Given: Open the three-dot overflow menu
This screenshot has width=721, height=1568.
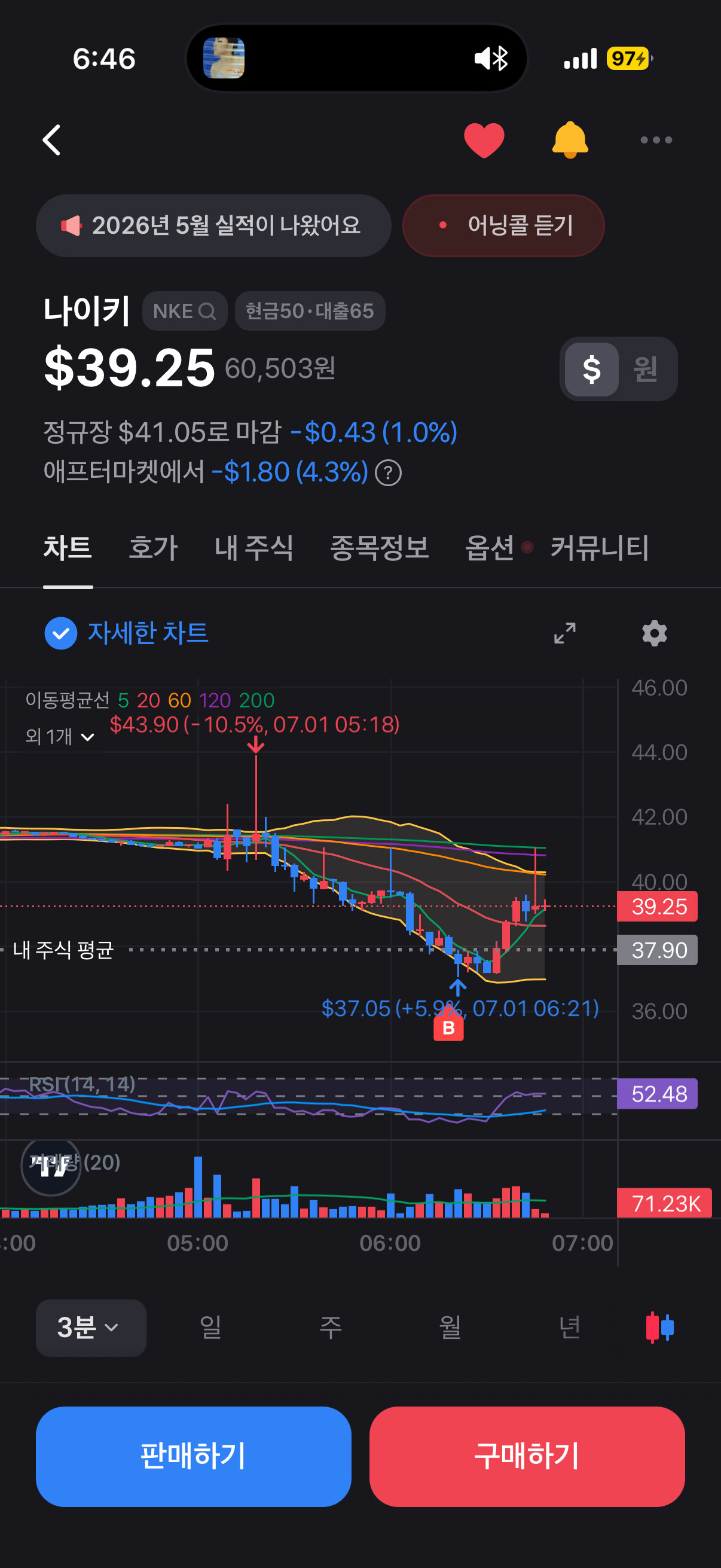Looking at the screenshot, I should (656, 140).
